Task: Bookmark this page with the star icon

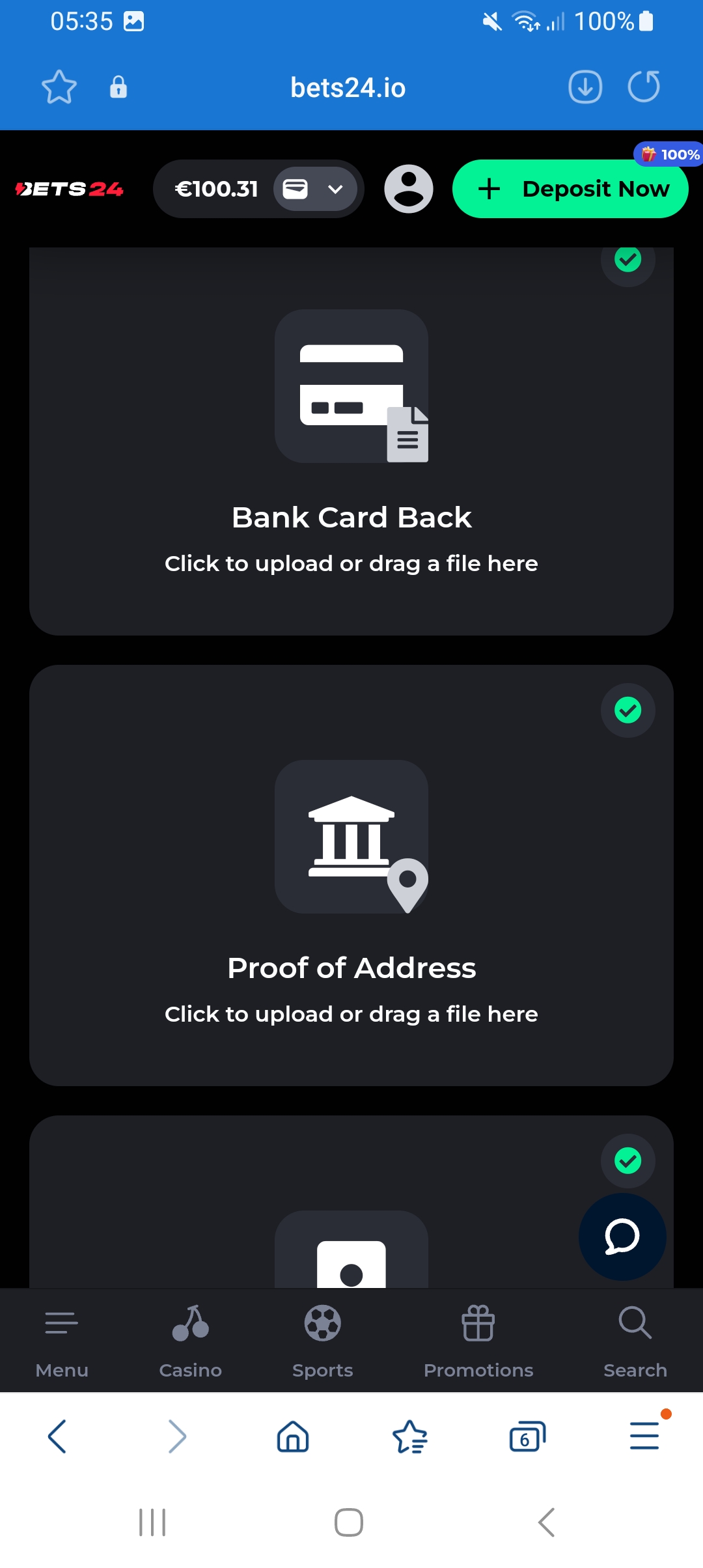Action: pos(59,87)
